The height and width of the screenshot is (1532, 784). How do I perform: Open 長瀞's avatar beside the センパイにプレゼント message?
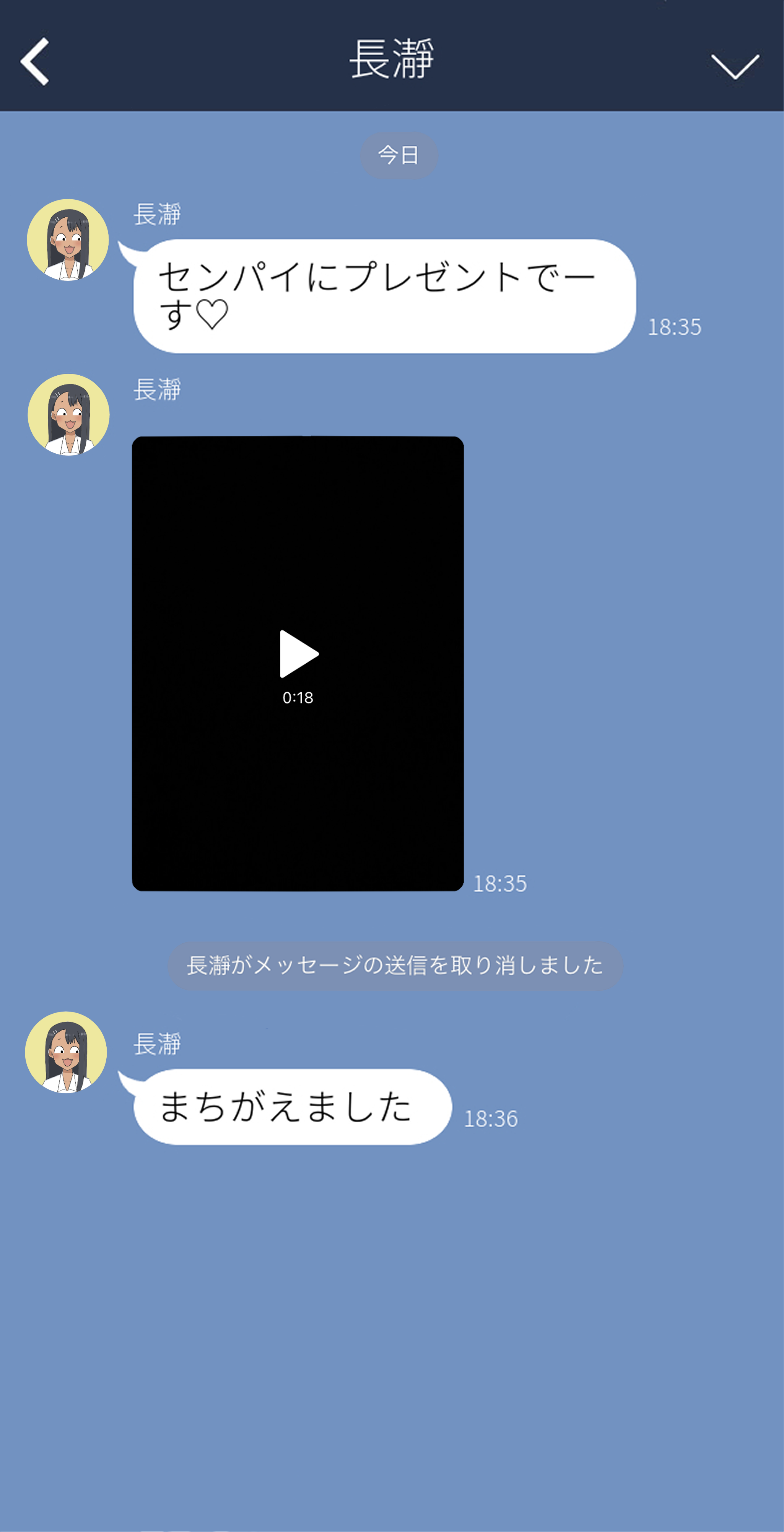tap(68, 240)
